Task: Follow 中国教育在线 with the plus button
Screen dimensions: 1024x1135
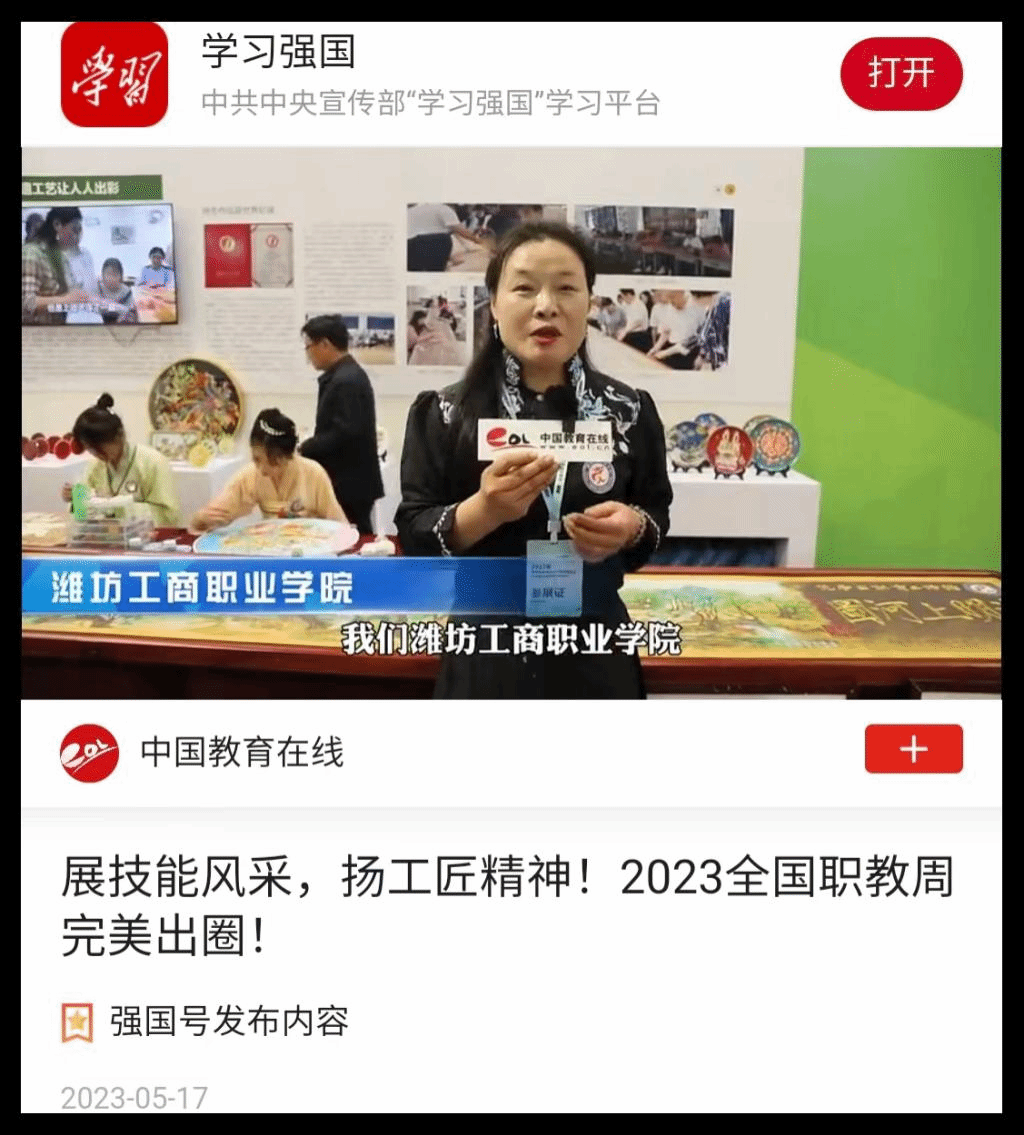Action: [913, 749]
